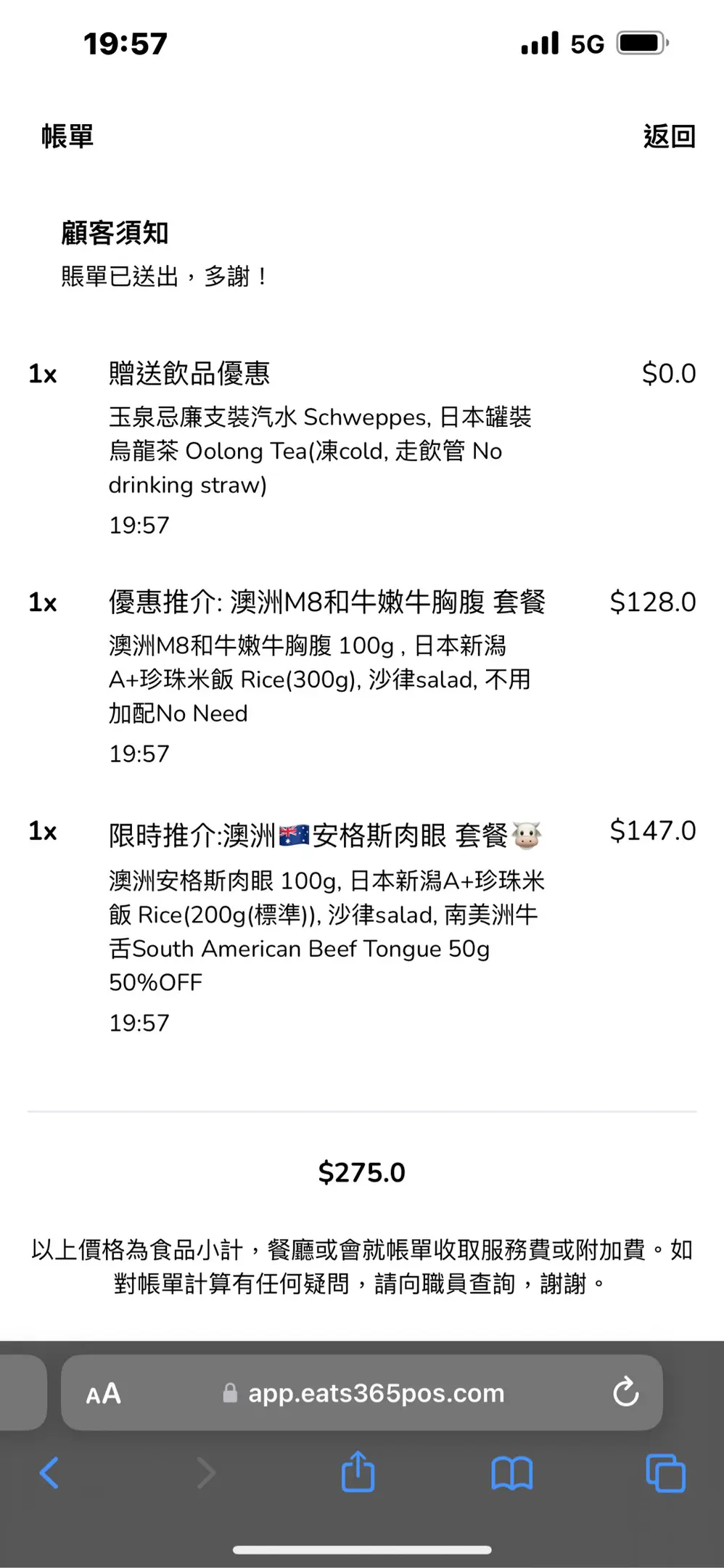Tap the app.eats365pos.com address field
This screenshot has height=1568, width=724.
point(363,1393)
